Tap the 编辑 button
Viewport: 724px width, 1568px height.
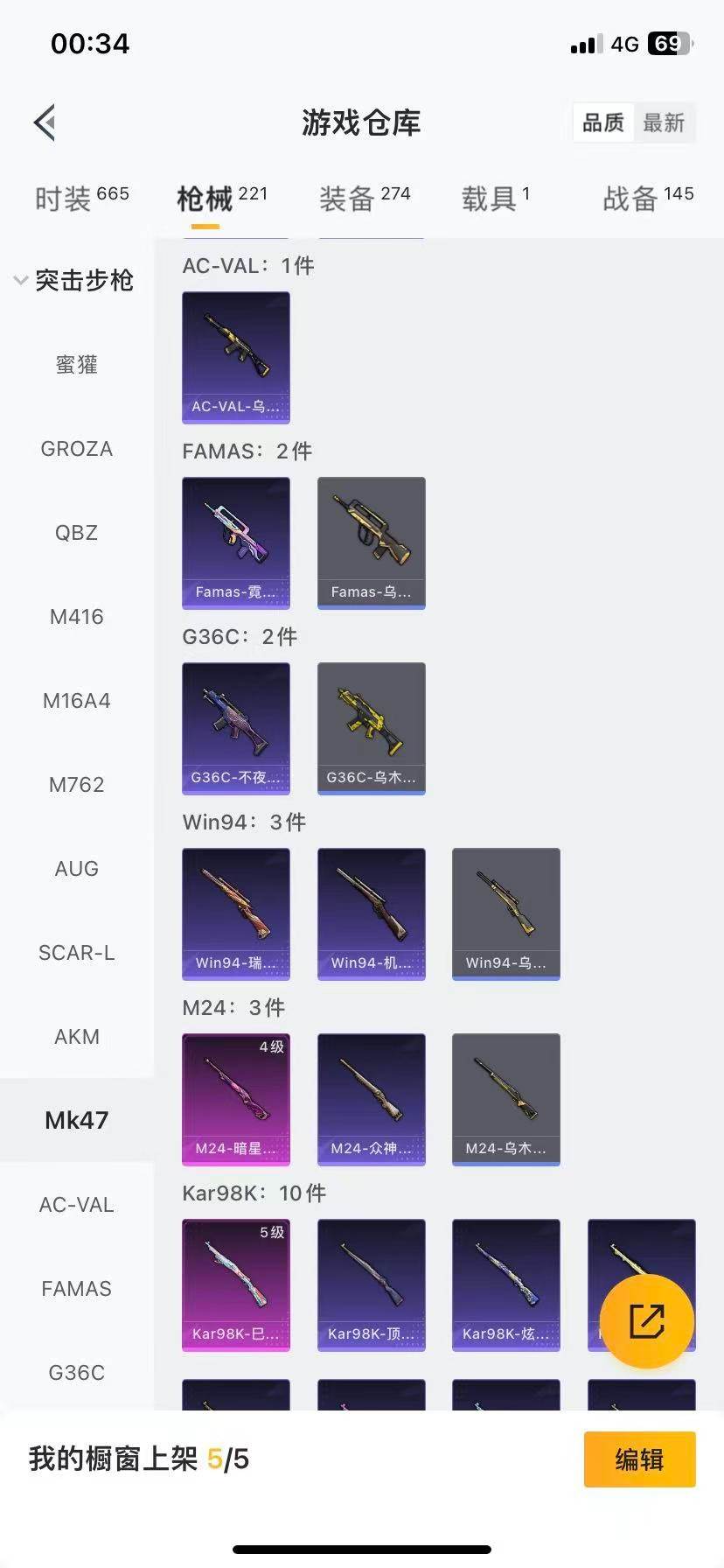(x=639, y=1459)
